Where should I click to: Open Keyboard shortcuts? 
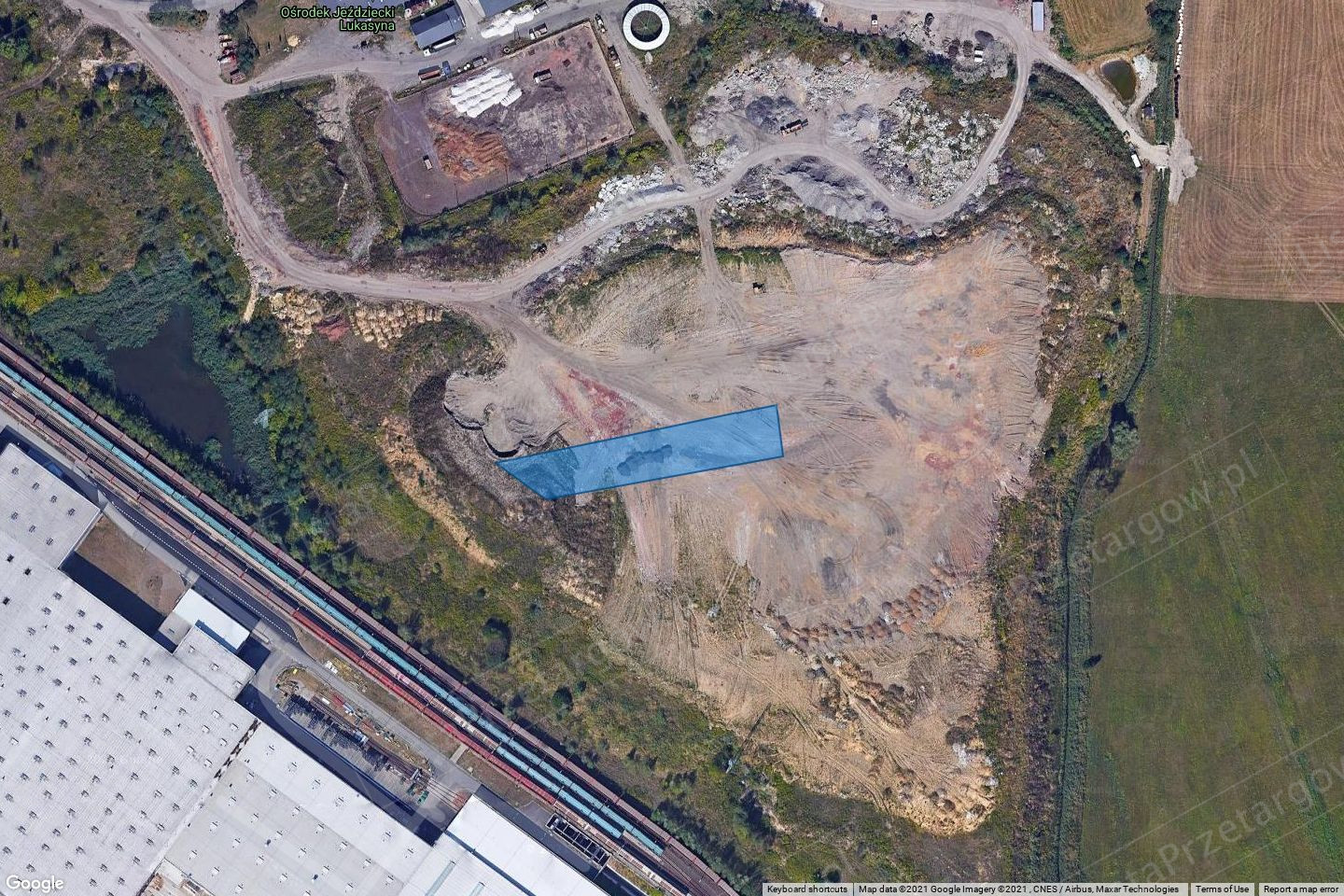pyautogui.click(x=807, y=889)
